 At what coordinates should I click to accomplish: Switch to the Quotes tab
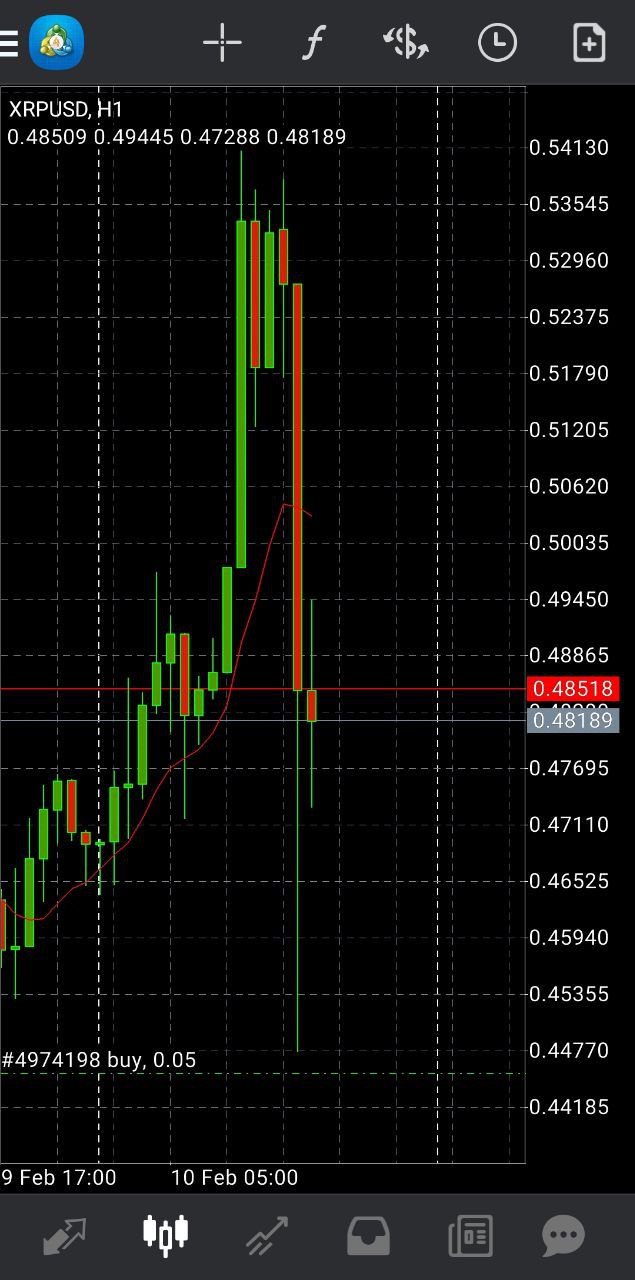point(65,1236)
